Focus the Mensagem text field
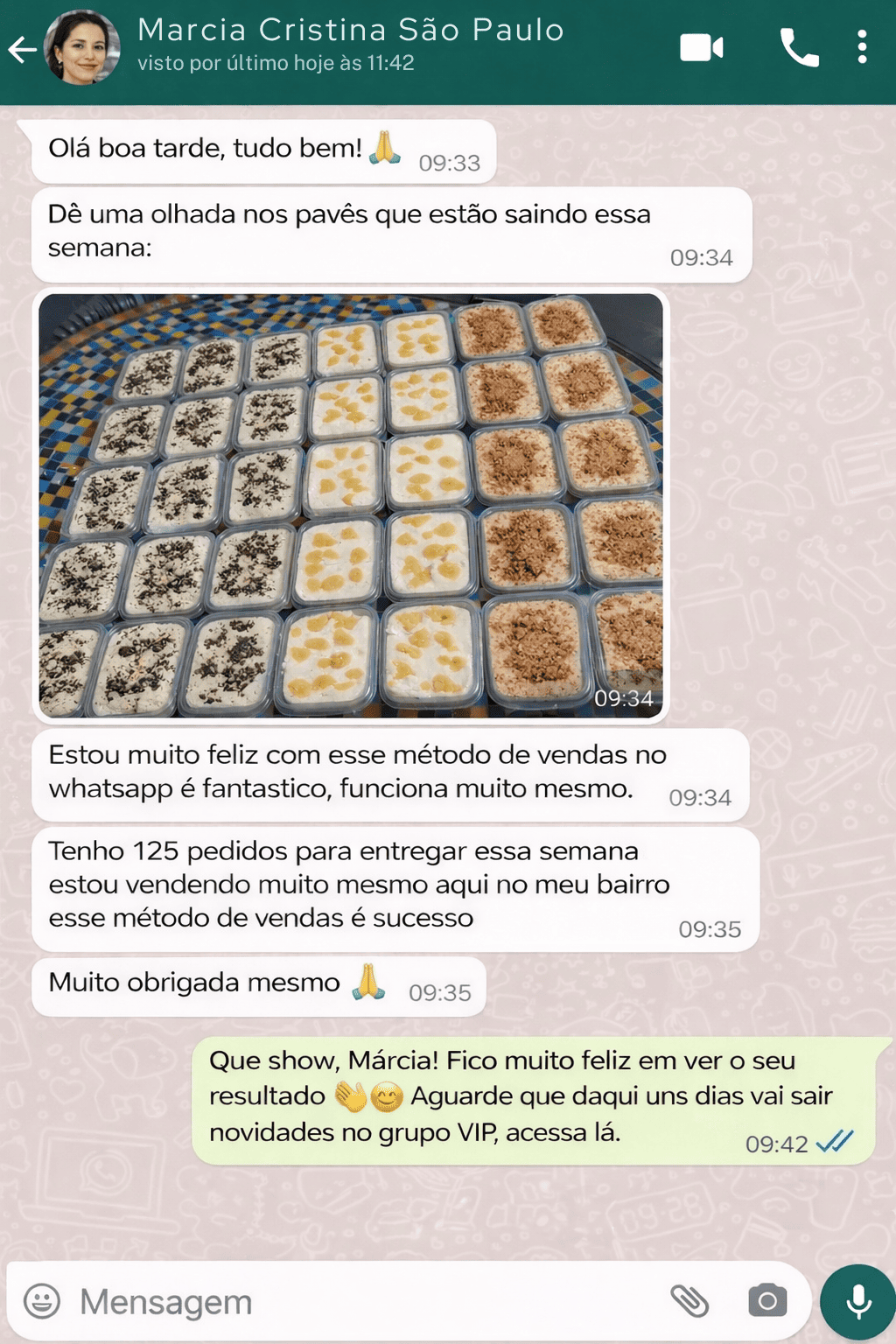The width and height of the screenshot is (896, 1344). (350, 1301)
